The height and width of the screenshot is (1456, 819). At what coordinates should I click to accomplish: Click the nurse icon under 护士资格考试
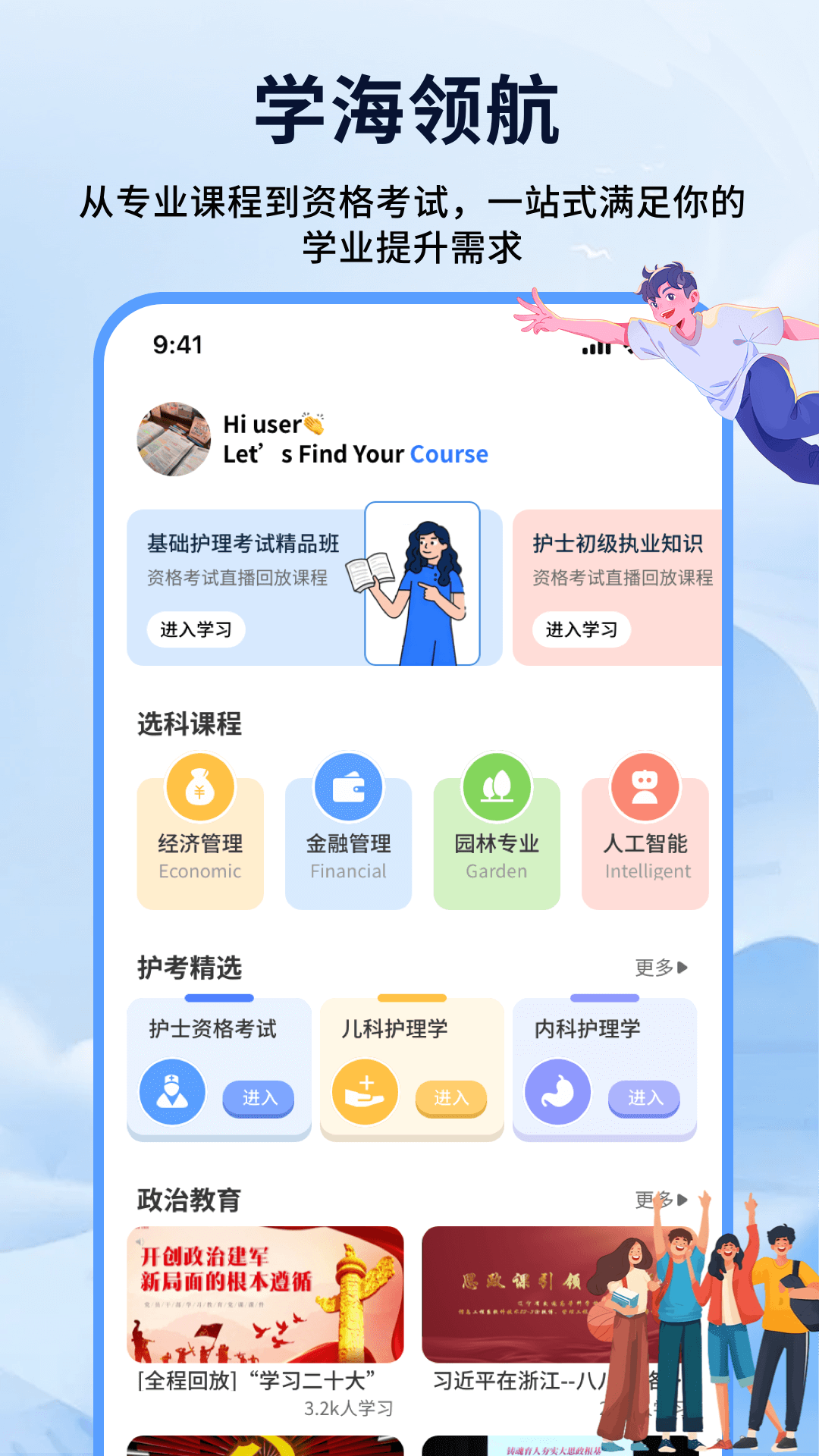tap(173, 1092)
